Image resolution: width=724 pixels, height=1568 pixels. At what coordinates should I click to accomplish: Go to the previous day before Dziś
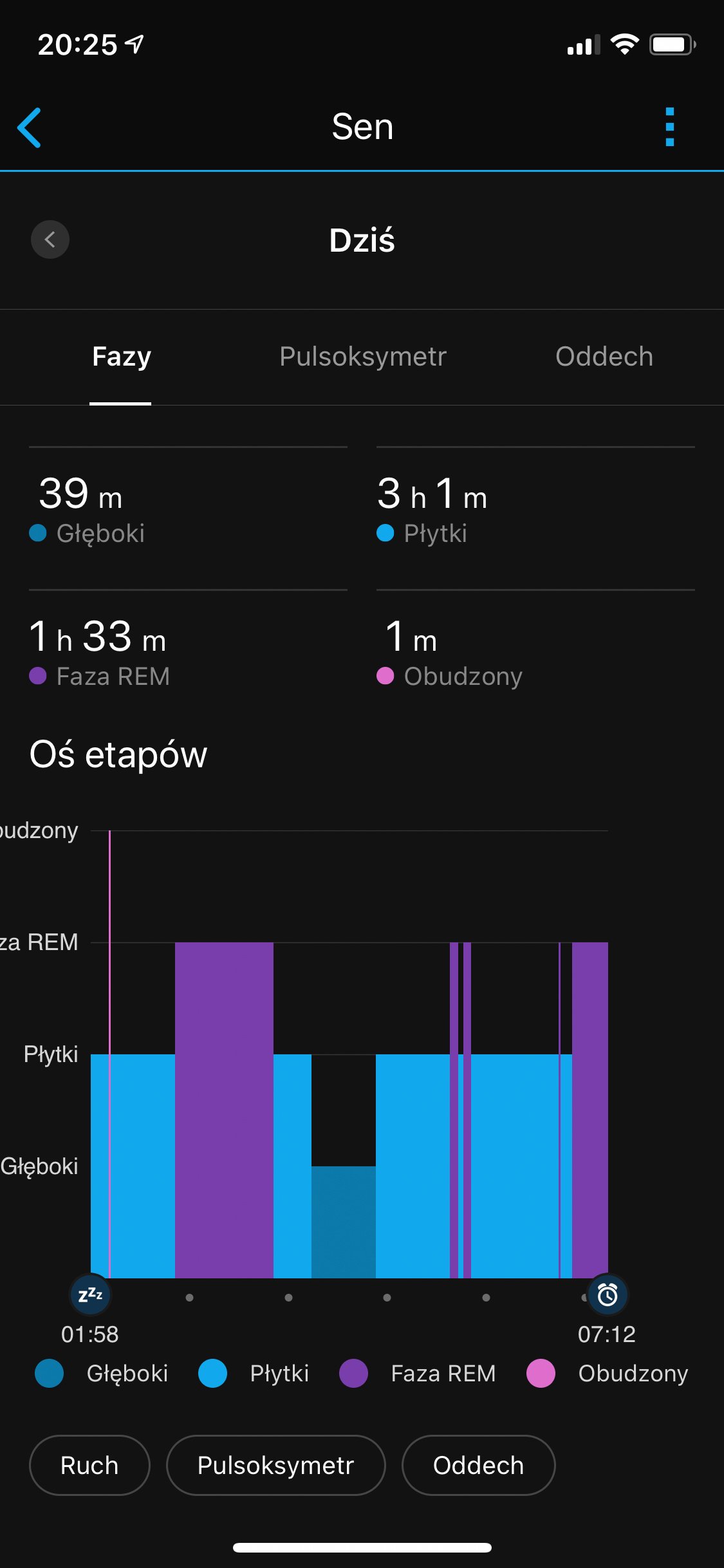click(50, 239)
